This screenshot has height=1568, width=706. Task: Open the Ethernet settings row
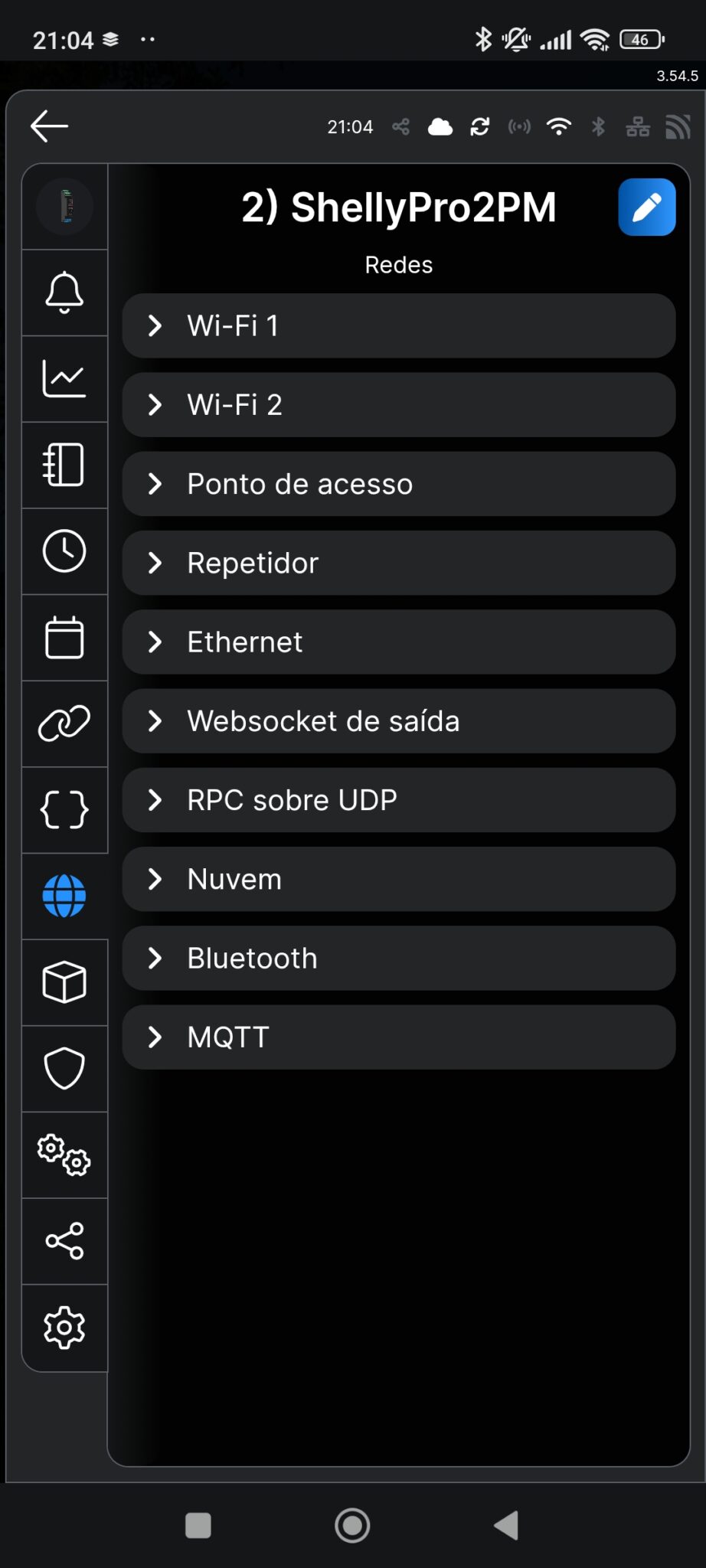click(398, 642)
